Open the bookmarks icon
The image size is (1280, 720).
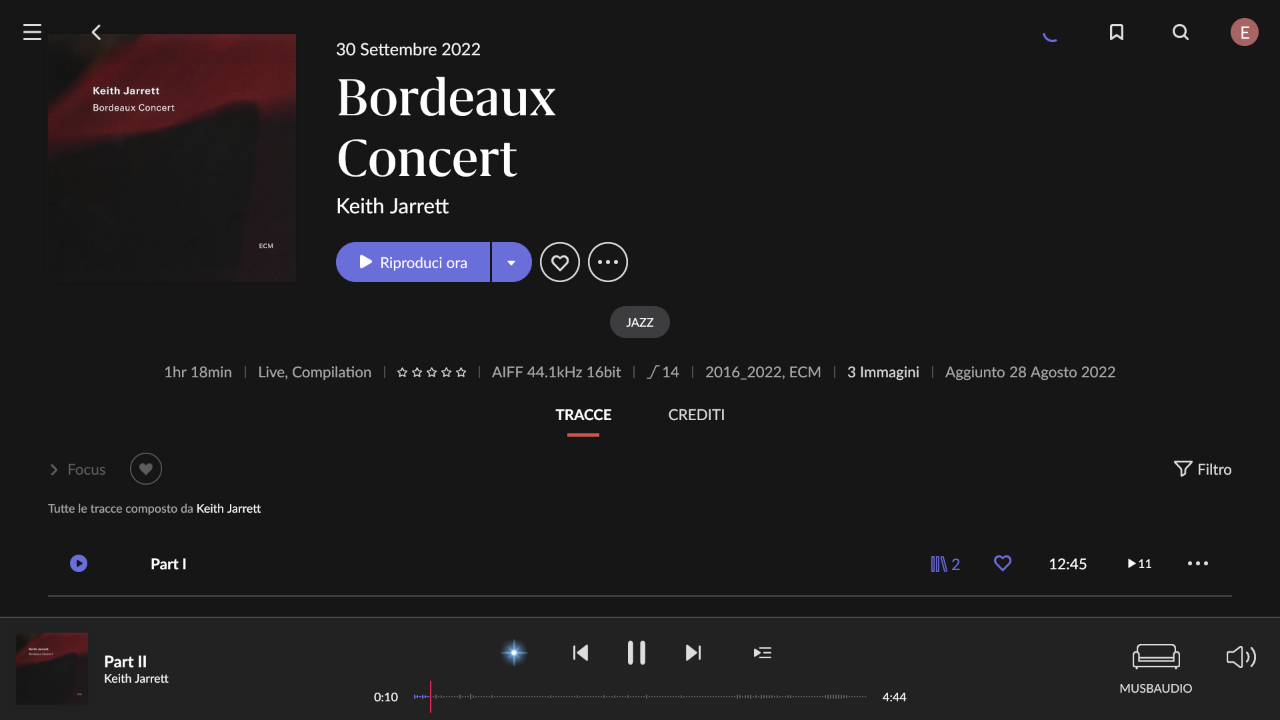pyautogui.click(x=1117, y=32)
